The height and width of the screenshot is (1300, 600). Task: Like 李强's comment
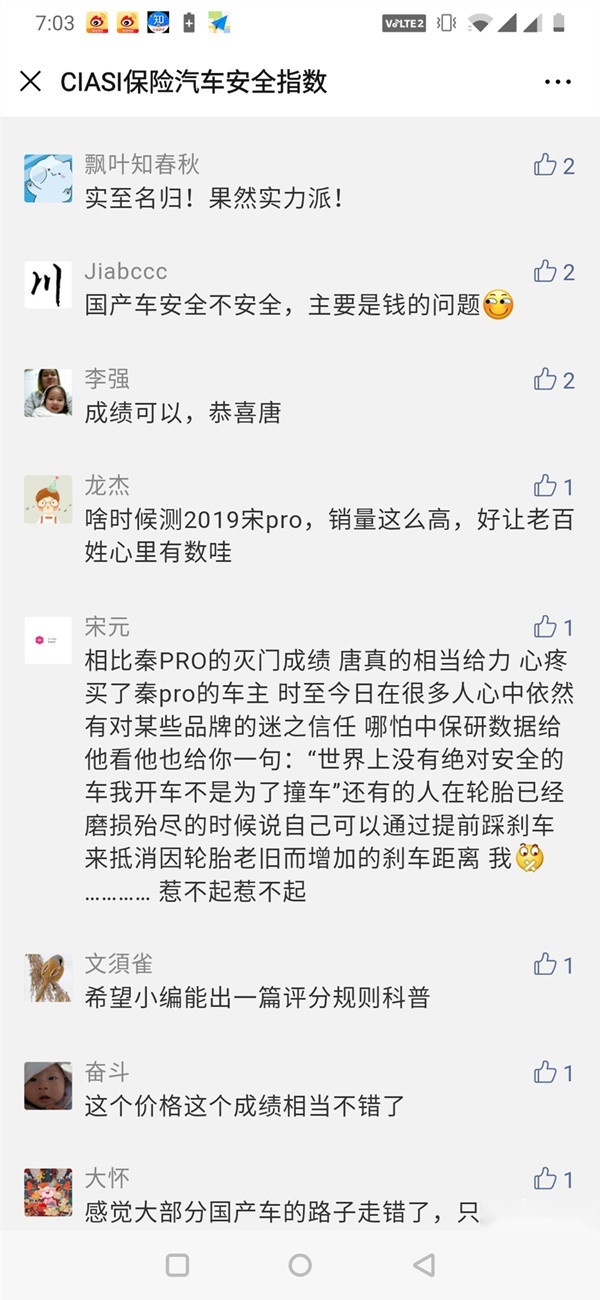pos(546,379)
